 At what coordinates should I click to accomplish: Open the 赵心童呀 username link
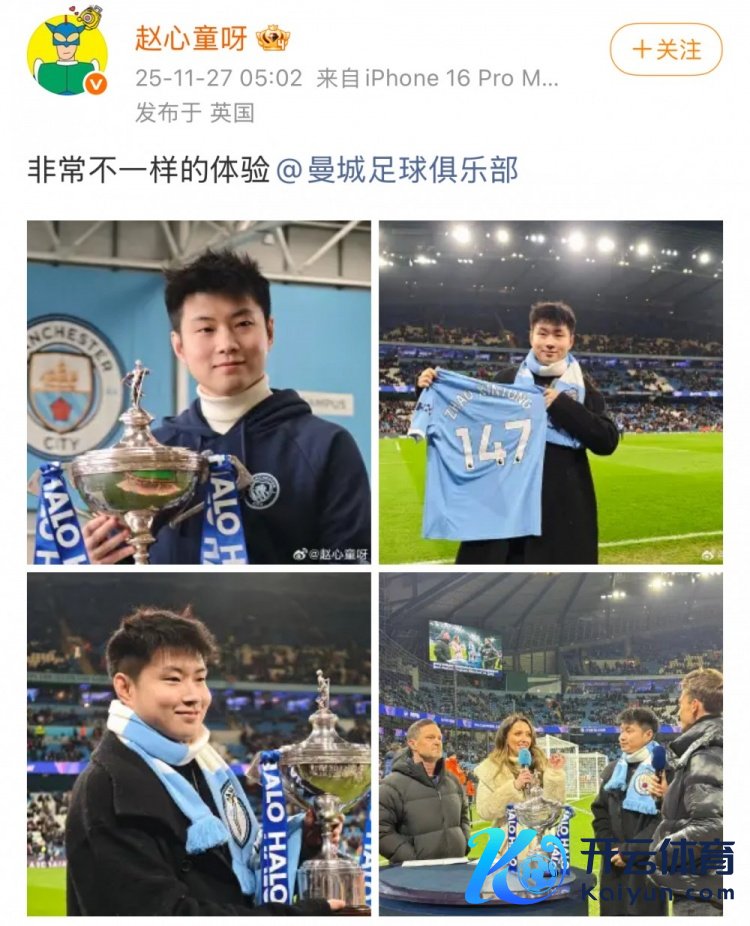(191, 39)
